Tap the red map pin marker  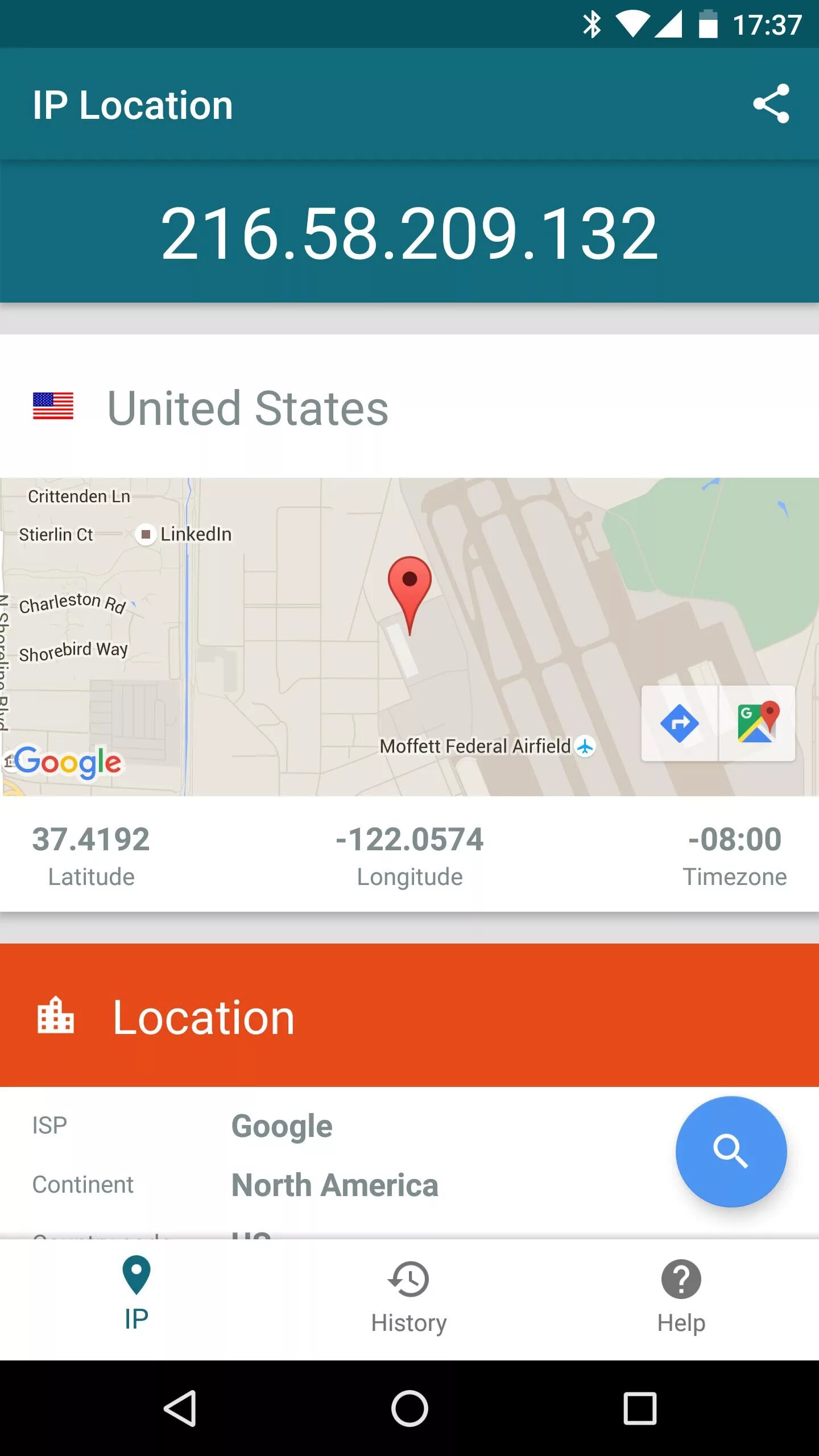tap(409, 594)
